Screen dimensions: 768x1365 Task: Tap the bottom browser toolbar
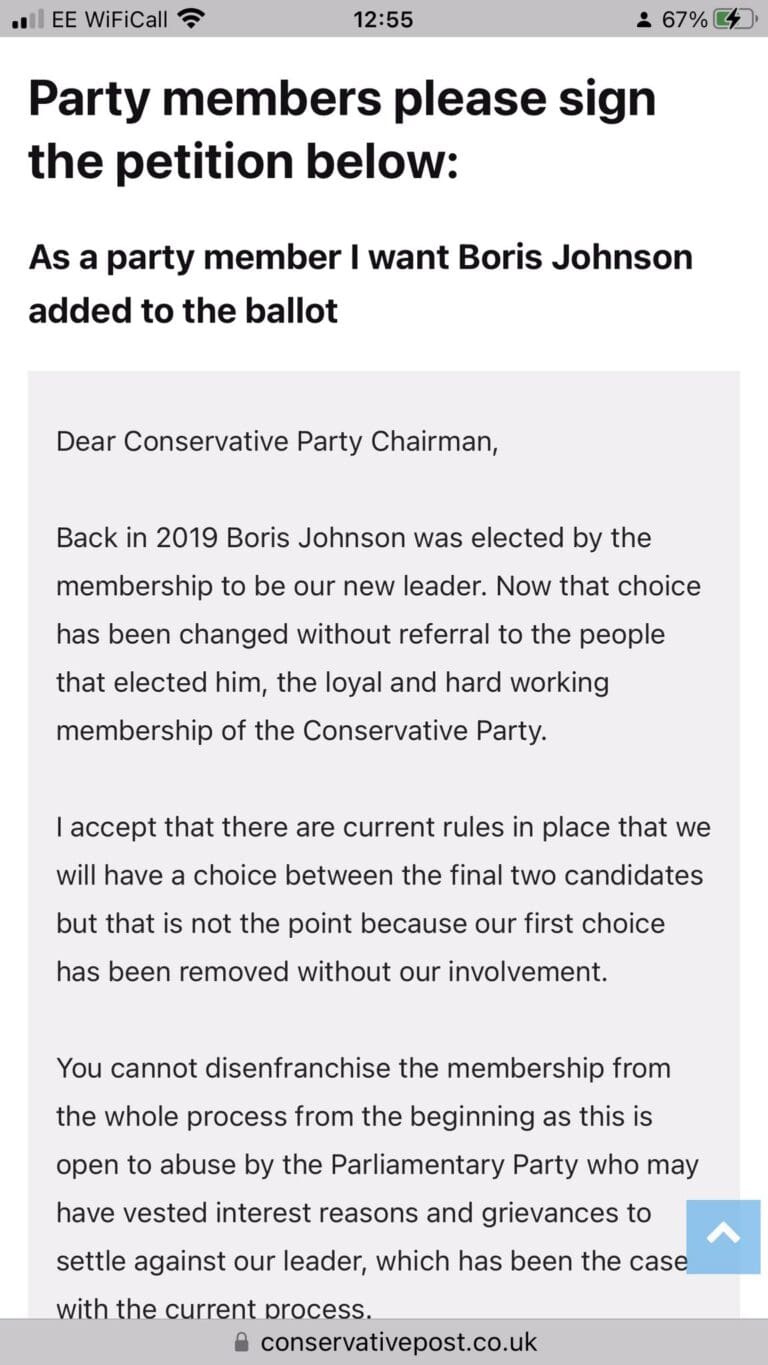pyautogui.click(x=384, y=1343)
